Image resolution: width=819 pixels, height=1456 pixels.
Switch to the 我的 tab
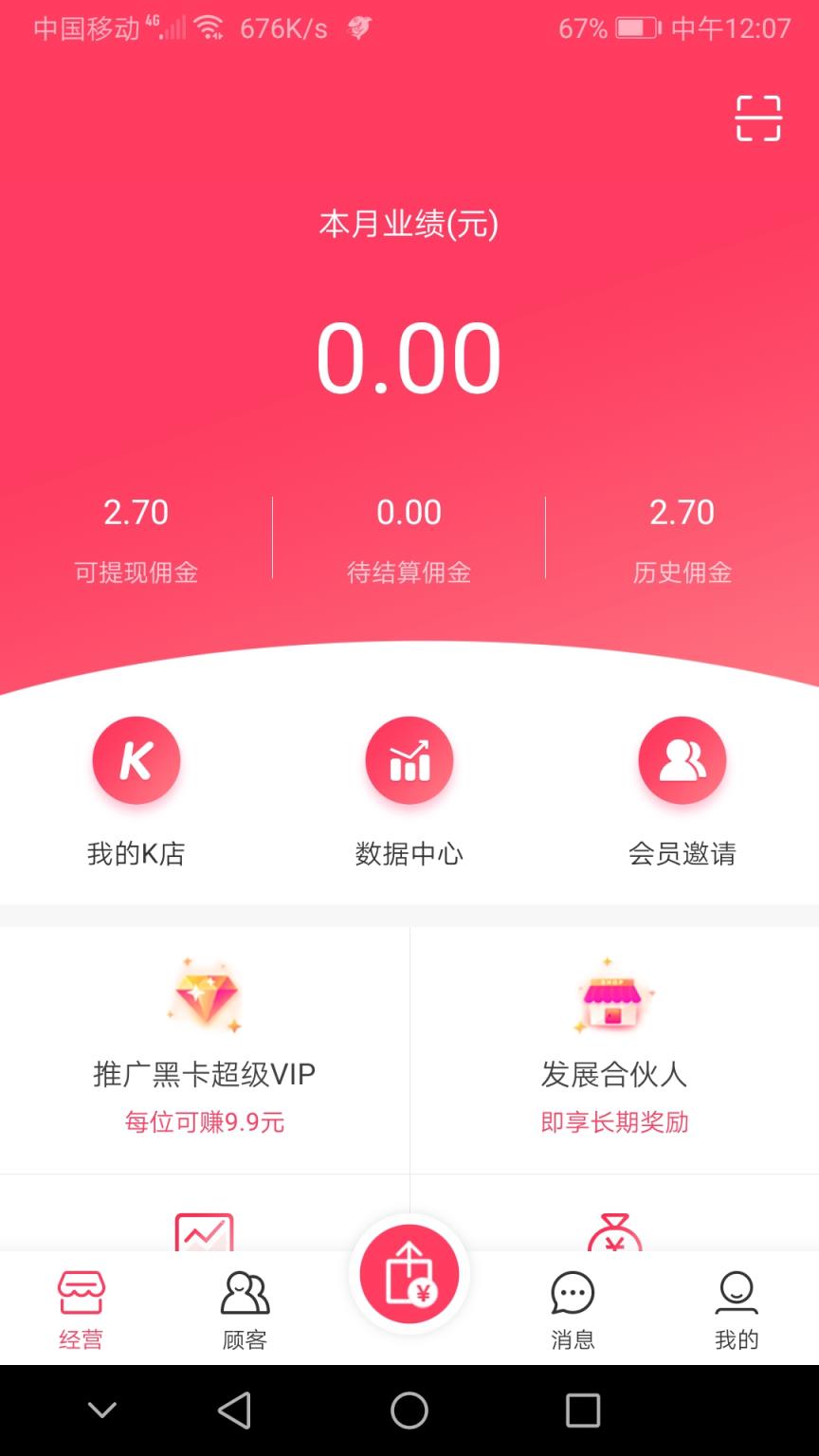737,1308
